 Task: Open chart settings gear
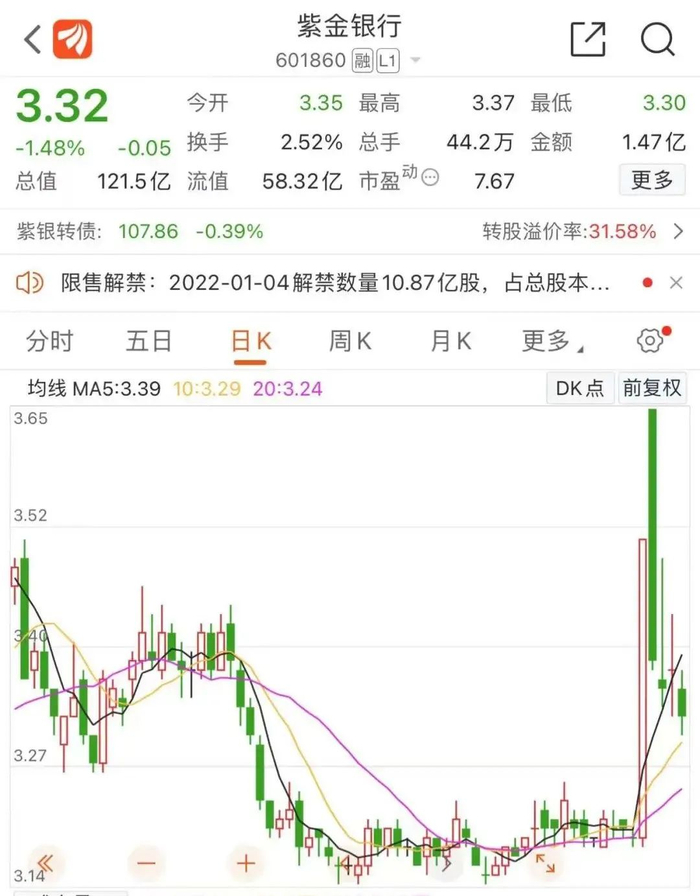(651, 341)
